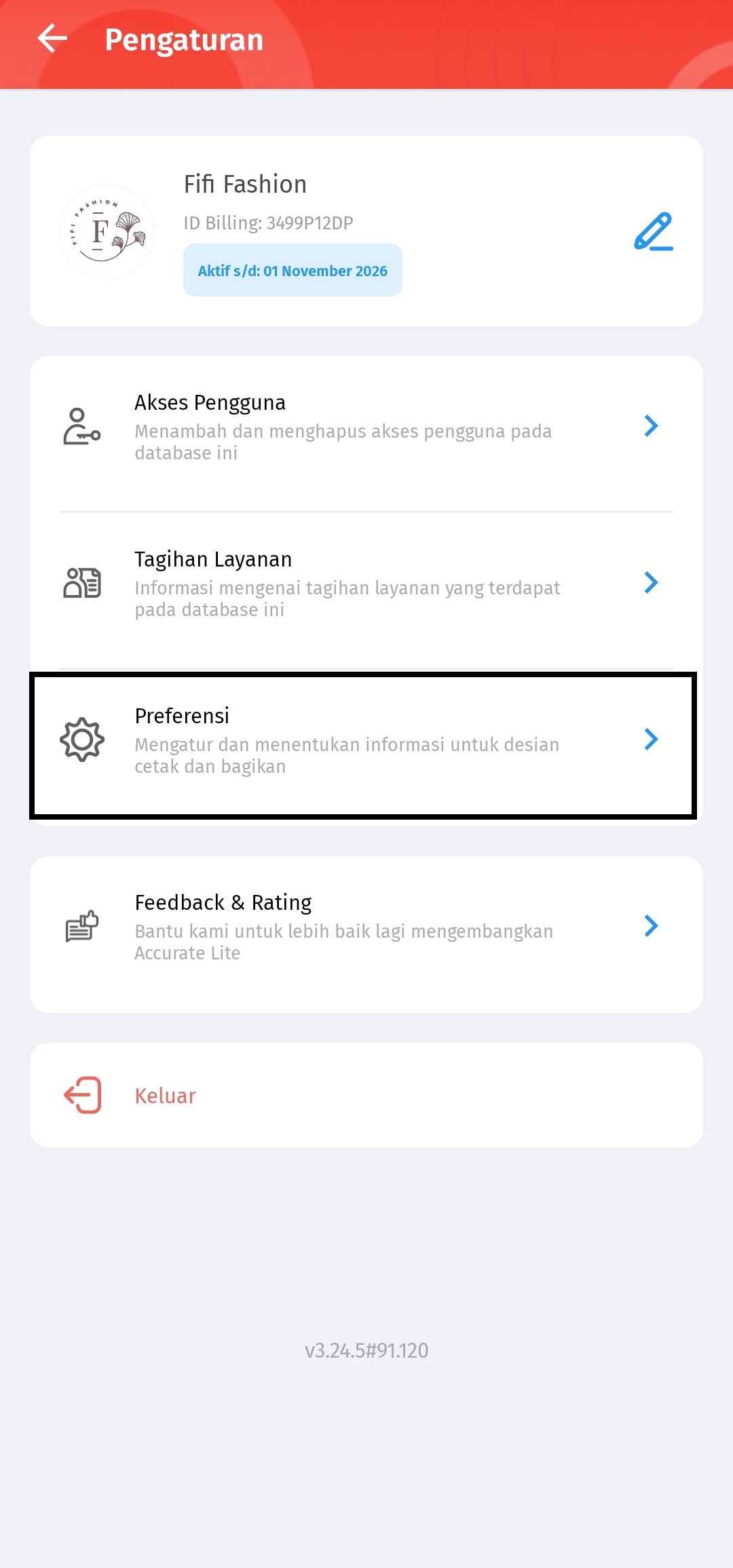Click the ID Billing 3499P12DP text
The image size is (733, 1568).
point(269,222)
